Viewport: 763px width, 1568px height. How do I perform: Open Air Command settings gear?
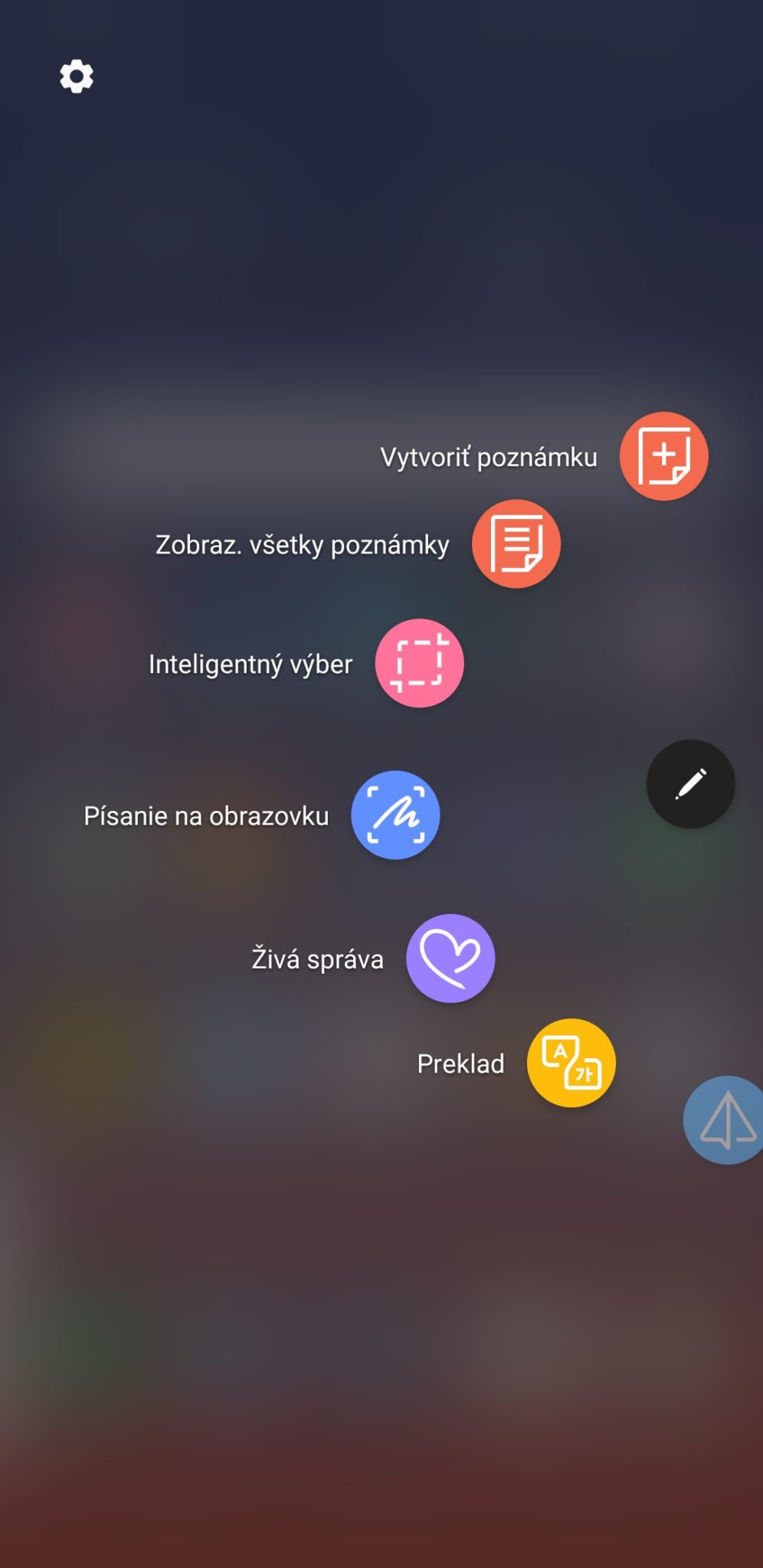point(77,77)
